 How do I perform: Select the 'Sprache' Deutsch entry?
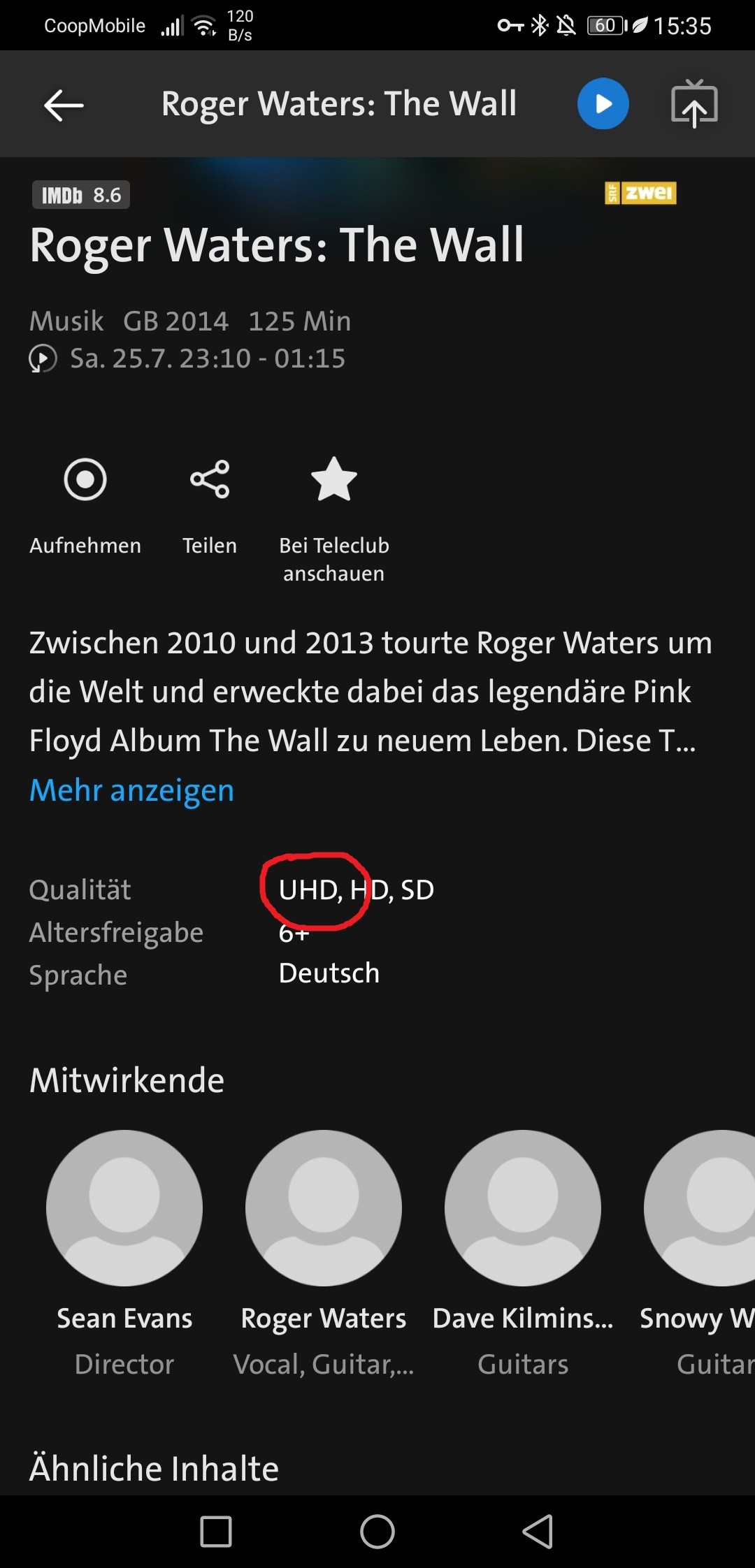(x=329, y=973)
